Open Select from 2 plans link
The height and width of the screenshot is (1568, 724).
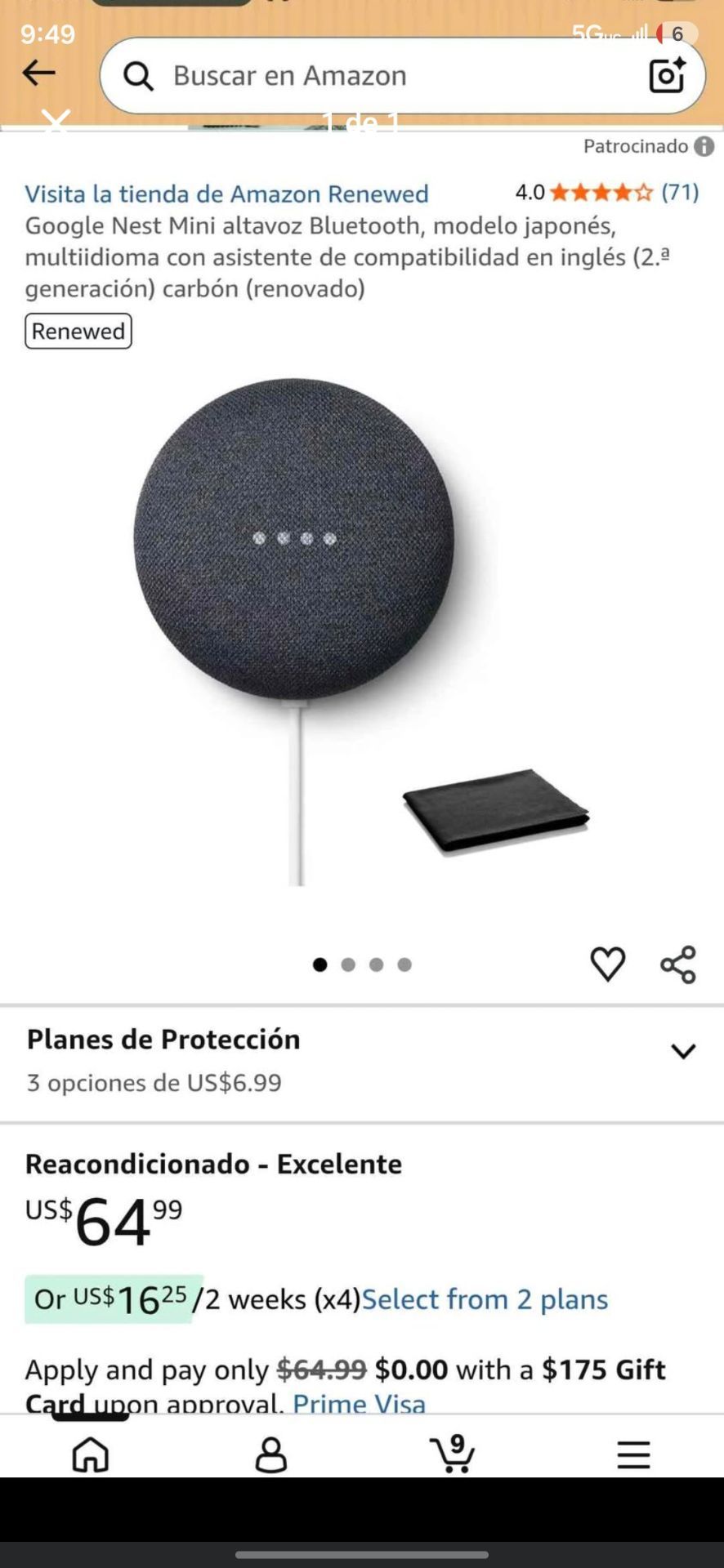485,1298
